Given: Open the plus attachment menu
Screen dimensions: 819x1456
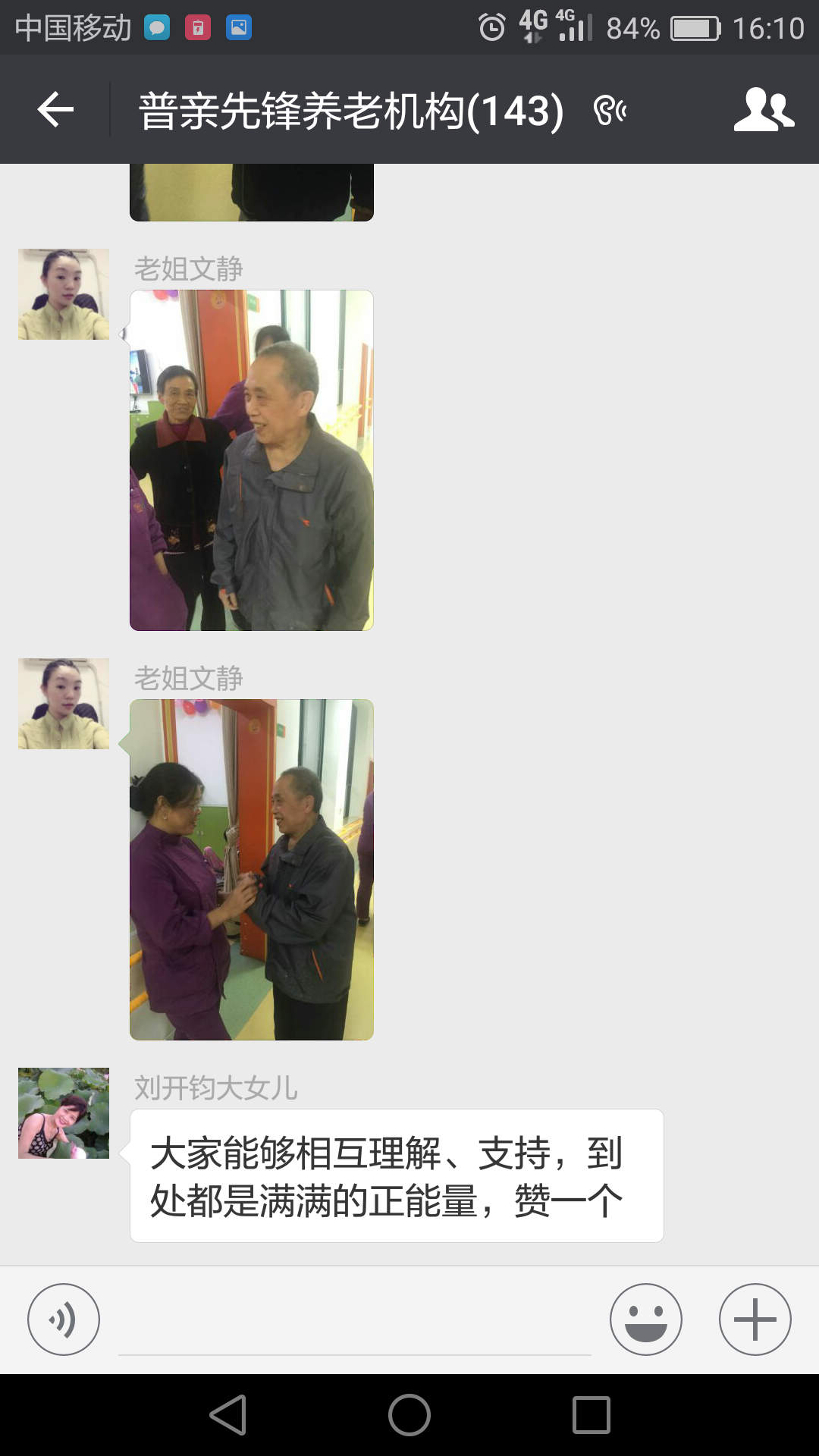Looking at the screenshot, I should point(755,1319).
